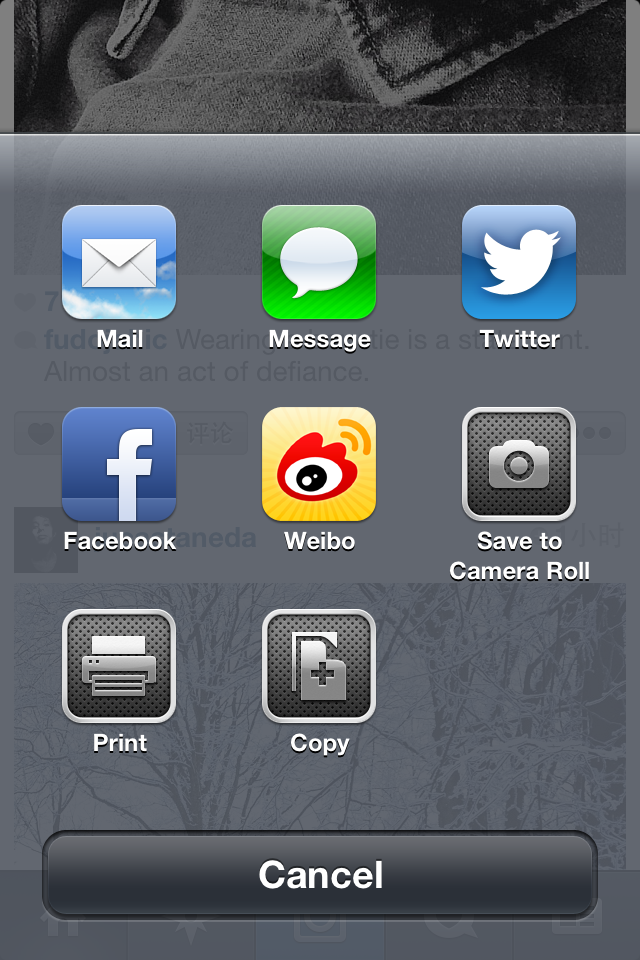Image resolution: width=640 pixels, height=960 pixels.
Task: Copy the photo to clipboard
Action: coord(319,666)
